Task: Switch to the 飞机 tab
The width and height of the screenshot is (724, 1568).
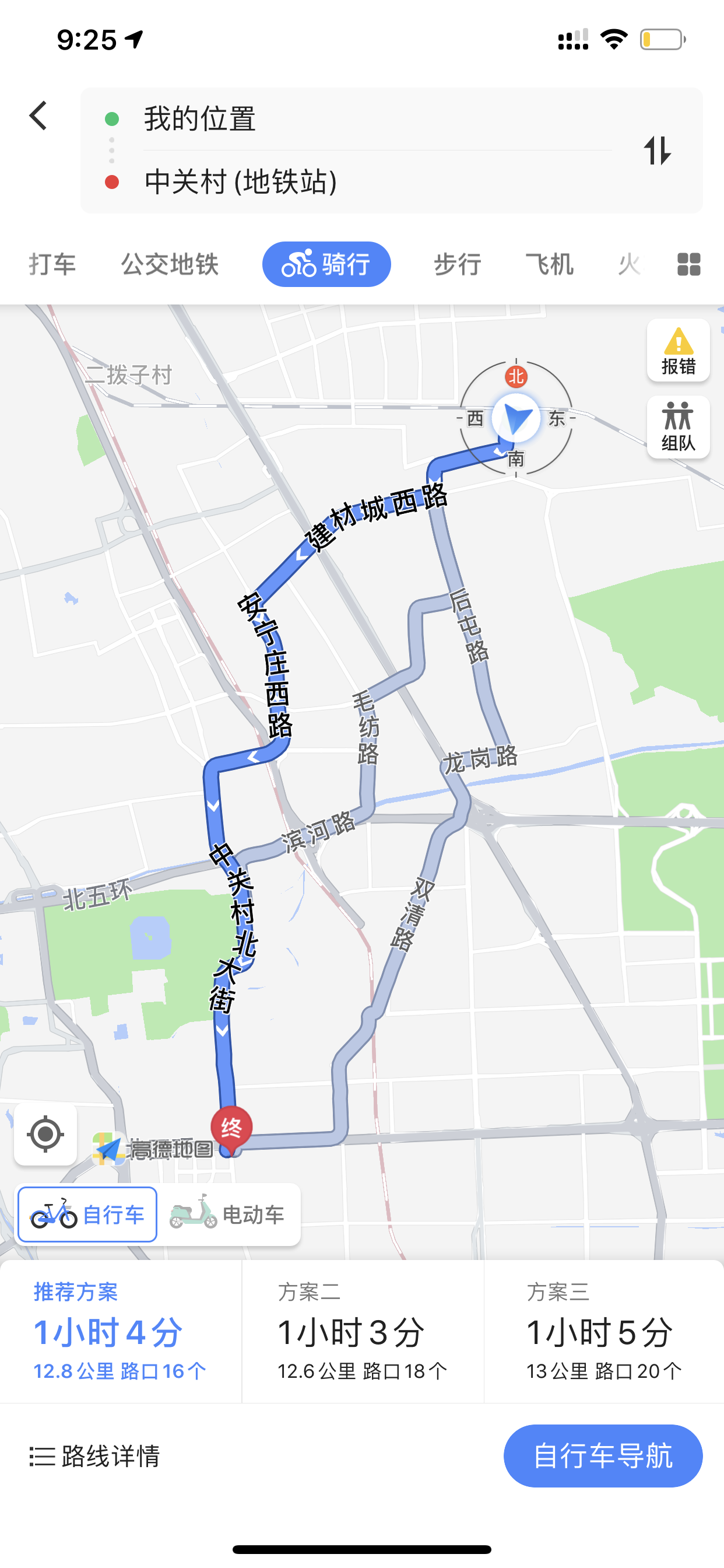Action: click(549, 264)
